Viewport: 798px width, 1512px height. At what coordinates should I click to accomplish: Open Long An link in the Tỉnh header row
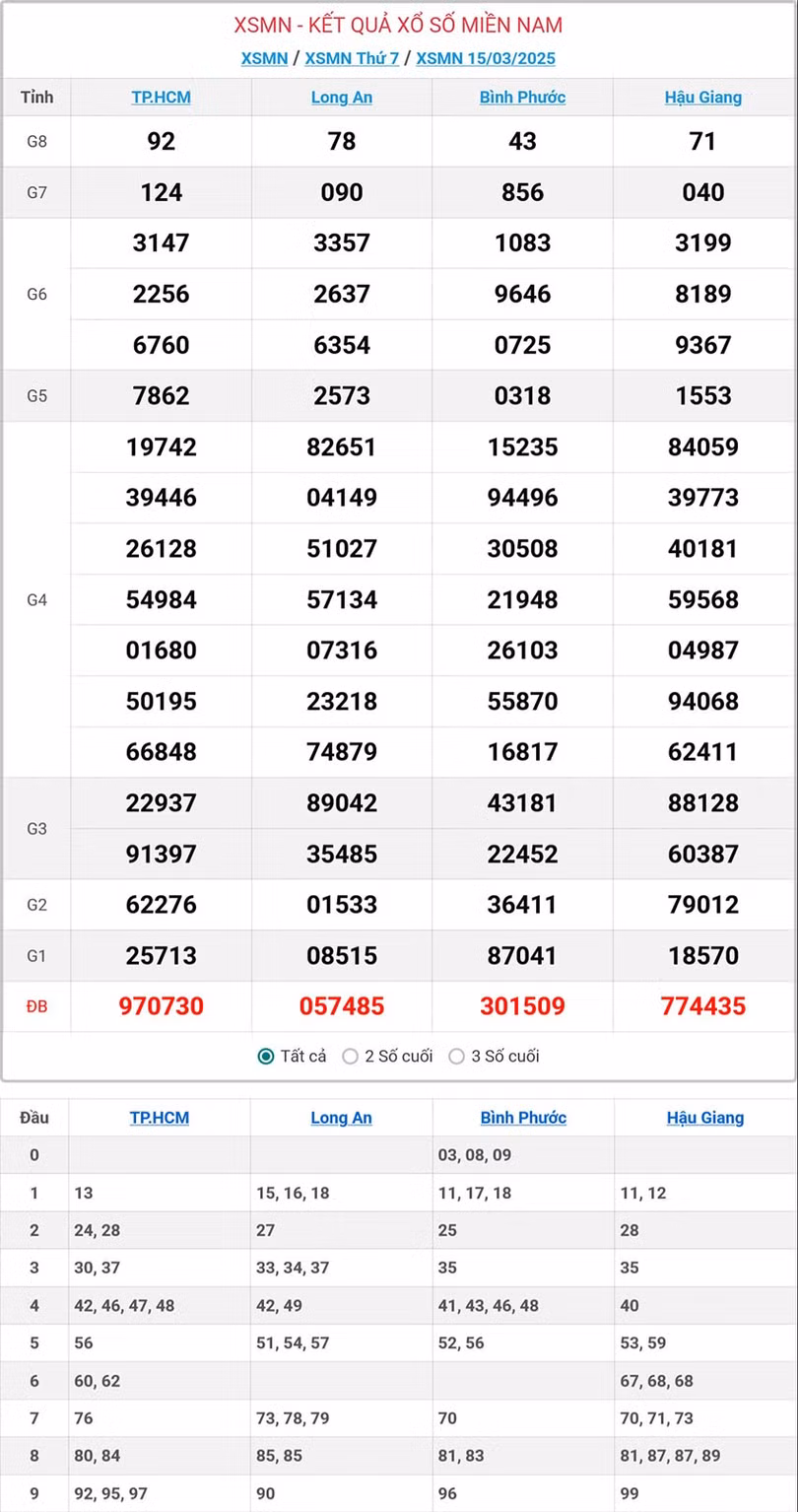point(342,98)
